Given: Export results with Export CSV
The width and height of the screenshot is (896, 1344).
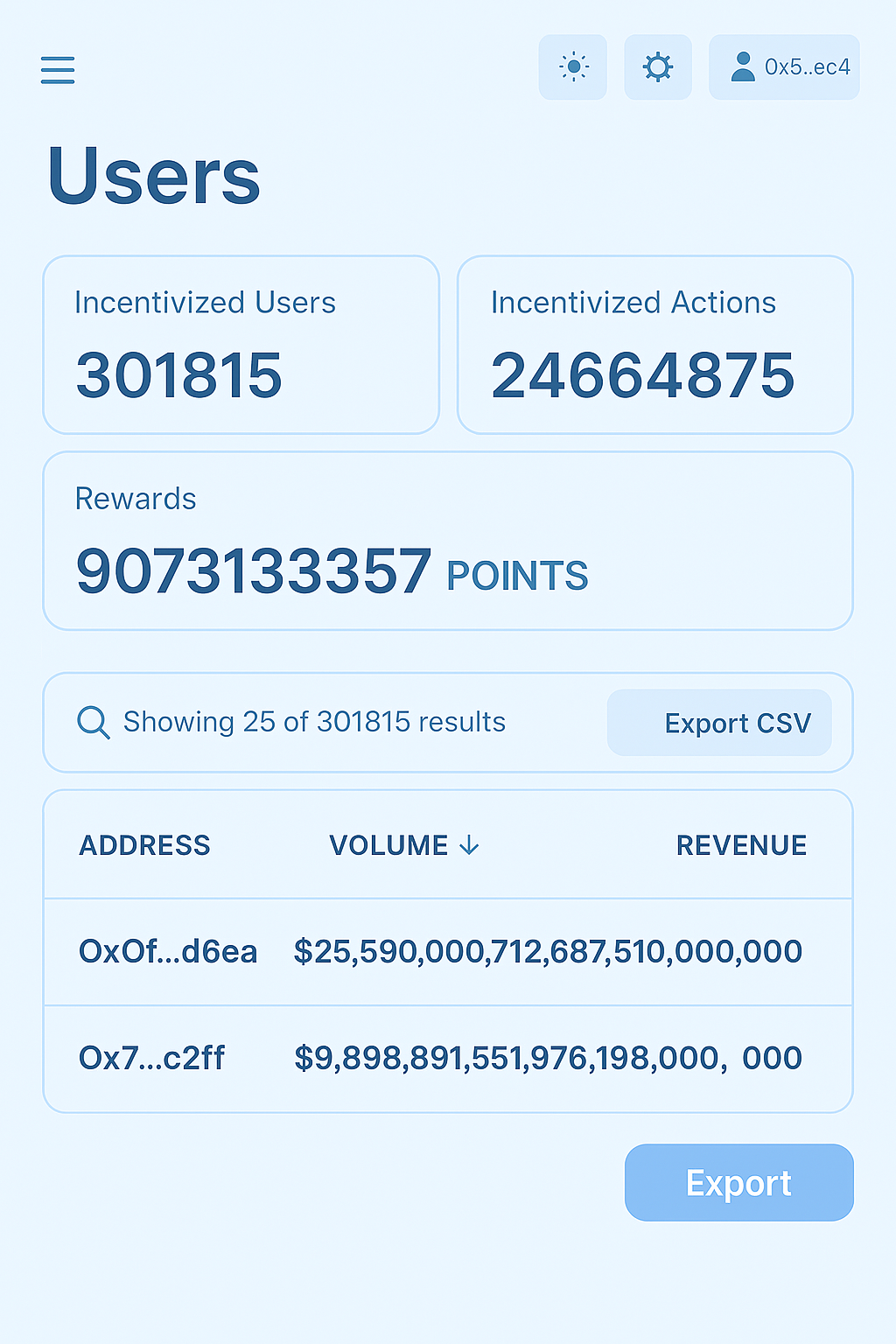Looking at the screenshot, I should [719, 723].
